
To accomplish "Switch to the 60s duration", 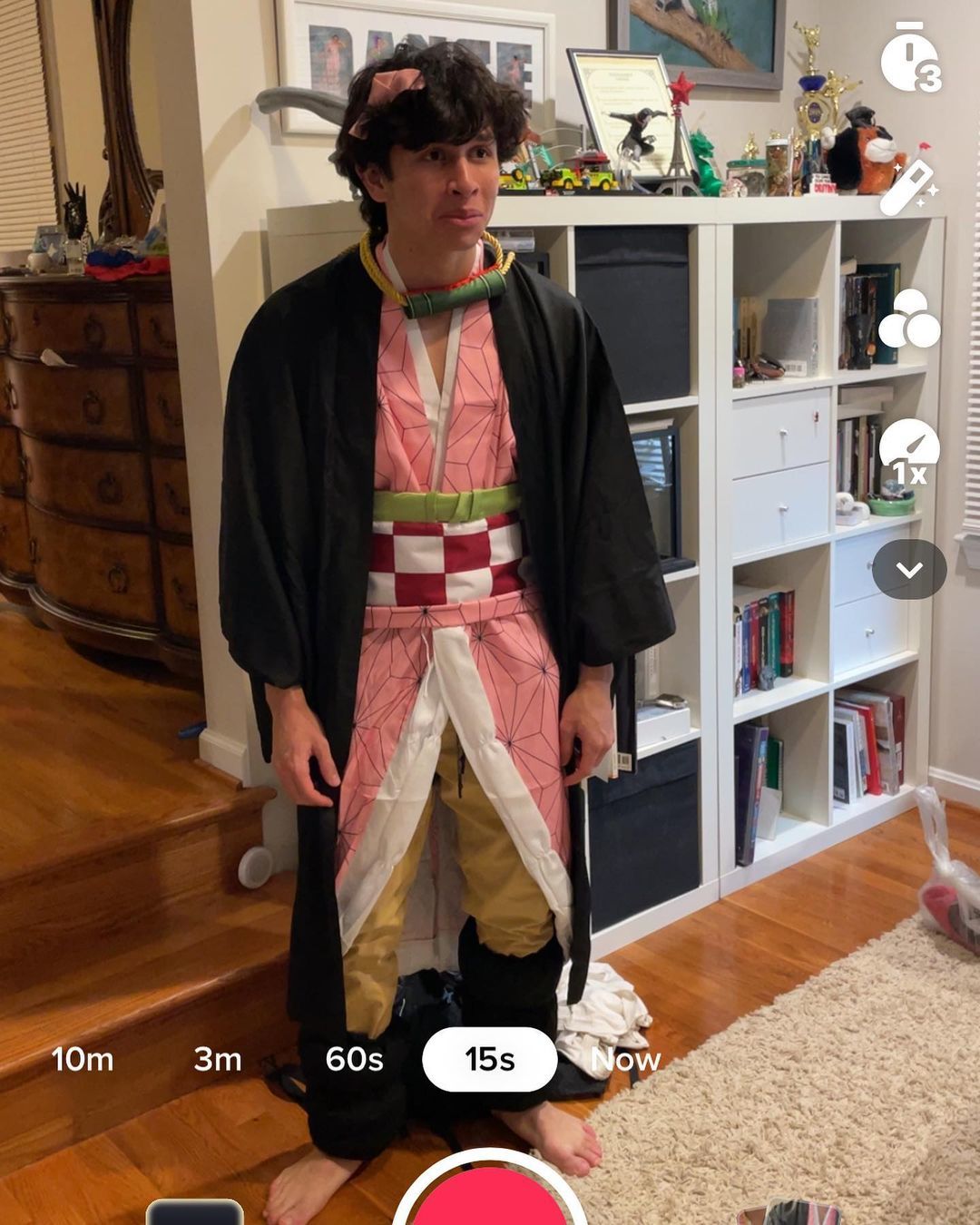I will point(354,1059).
